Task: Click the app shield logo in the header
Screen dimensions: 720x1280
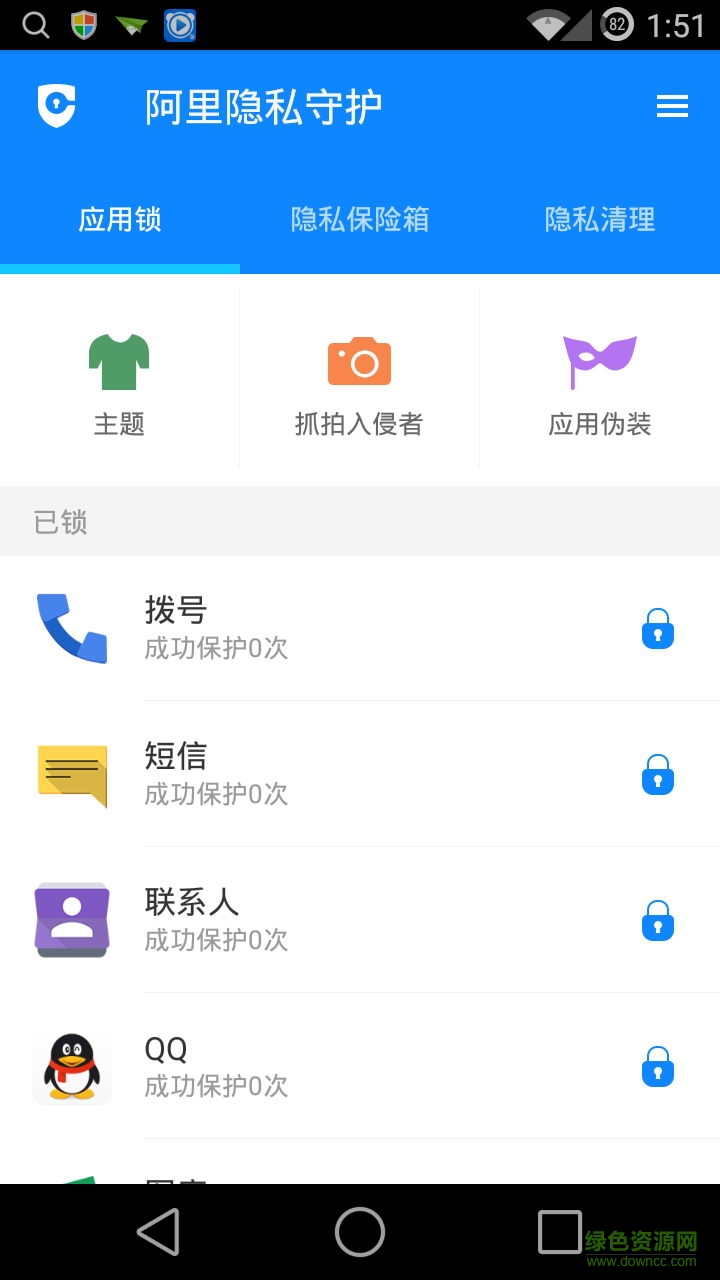Action: tap(57, 106)
